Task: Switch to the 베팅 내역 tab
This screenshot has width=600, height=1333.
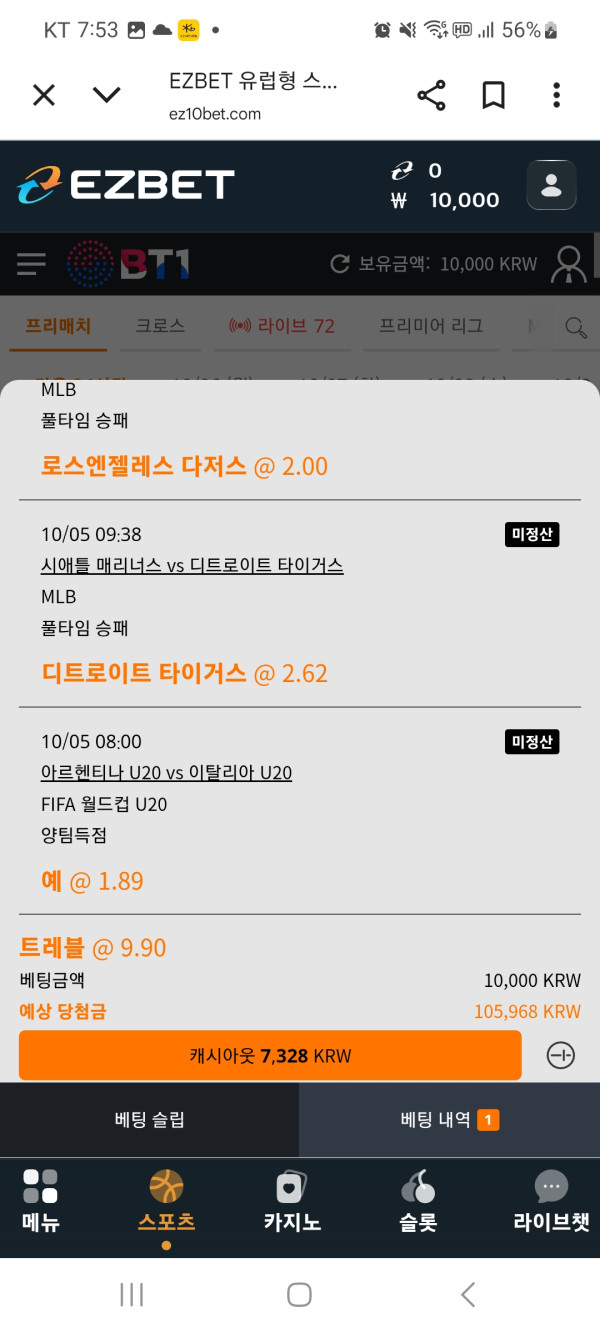Action: [x=449, y=1120]
